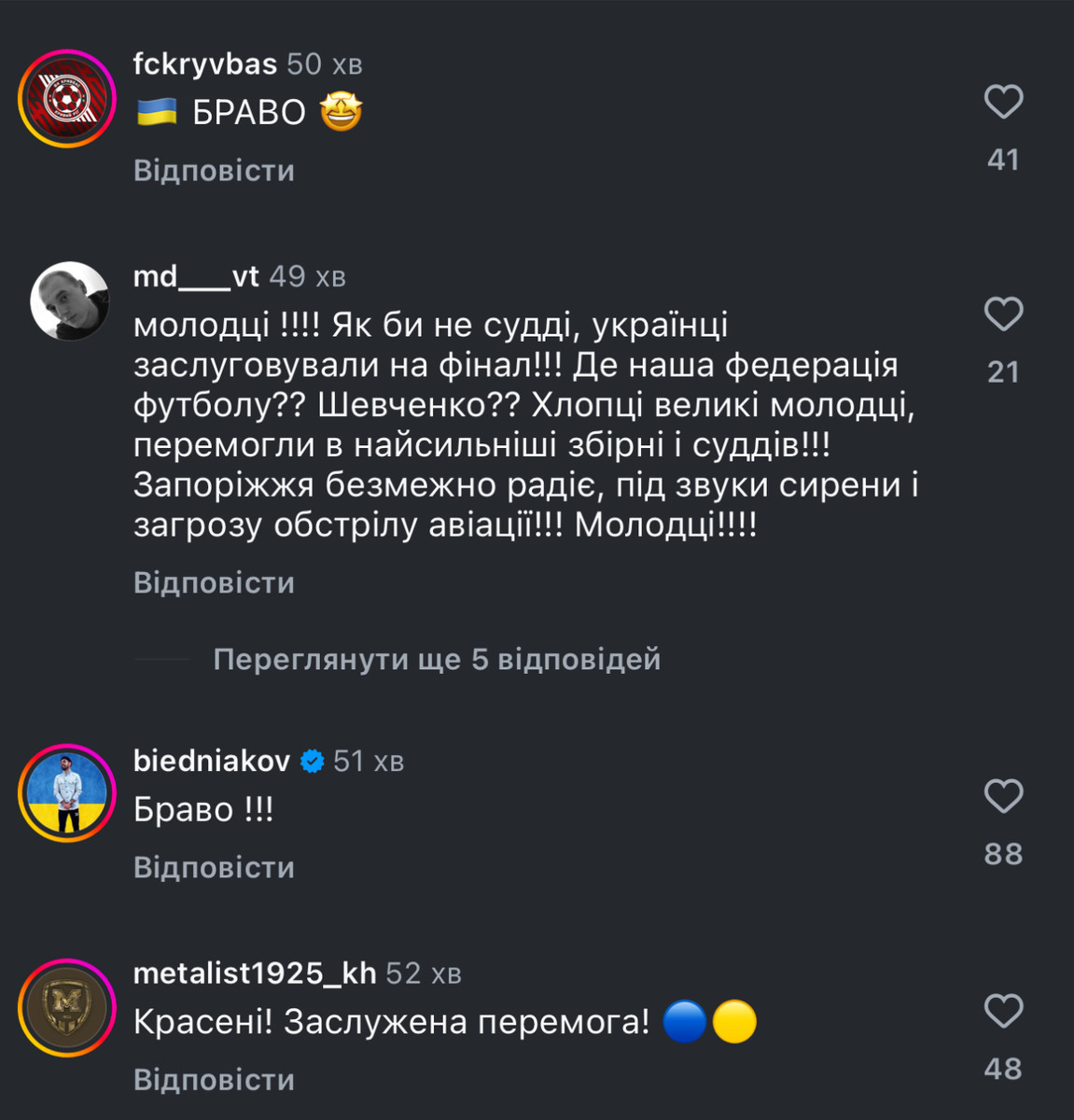
Task: Like the fckryvbas comment
Action: tap(1003, 101)
